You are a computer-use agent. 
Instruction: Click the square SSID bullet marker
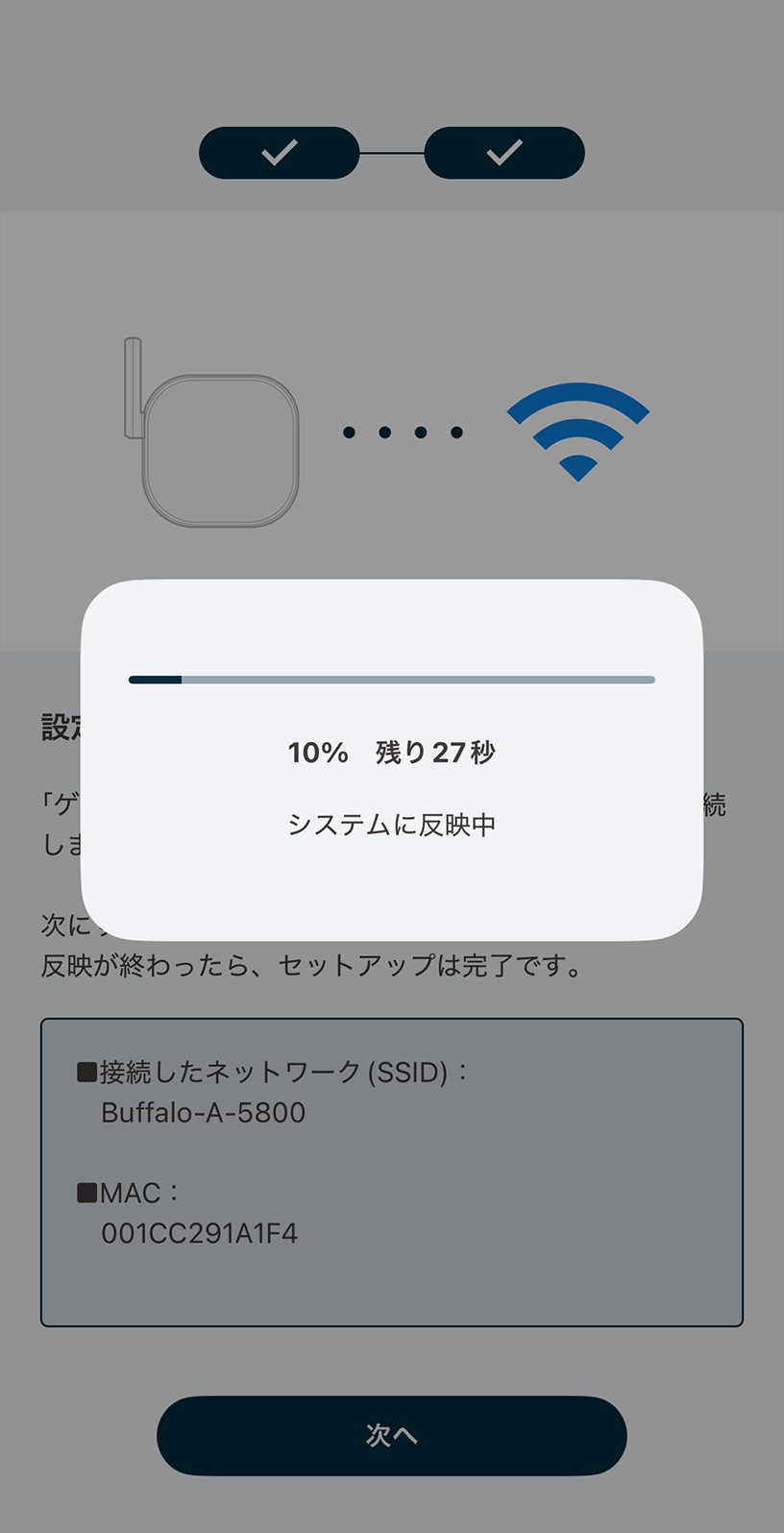click(83, 1072)
